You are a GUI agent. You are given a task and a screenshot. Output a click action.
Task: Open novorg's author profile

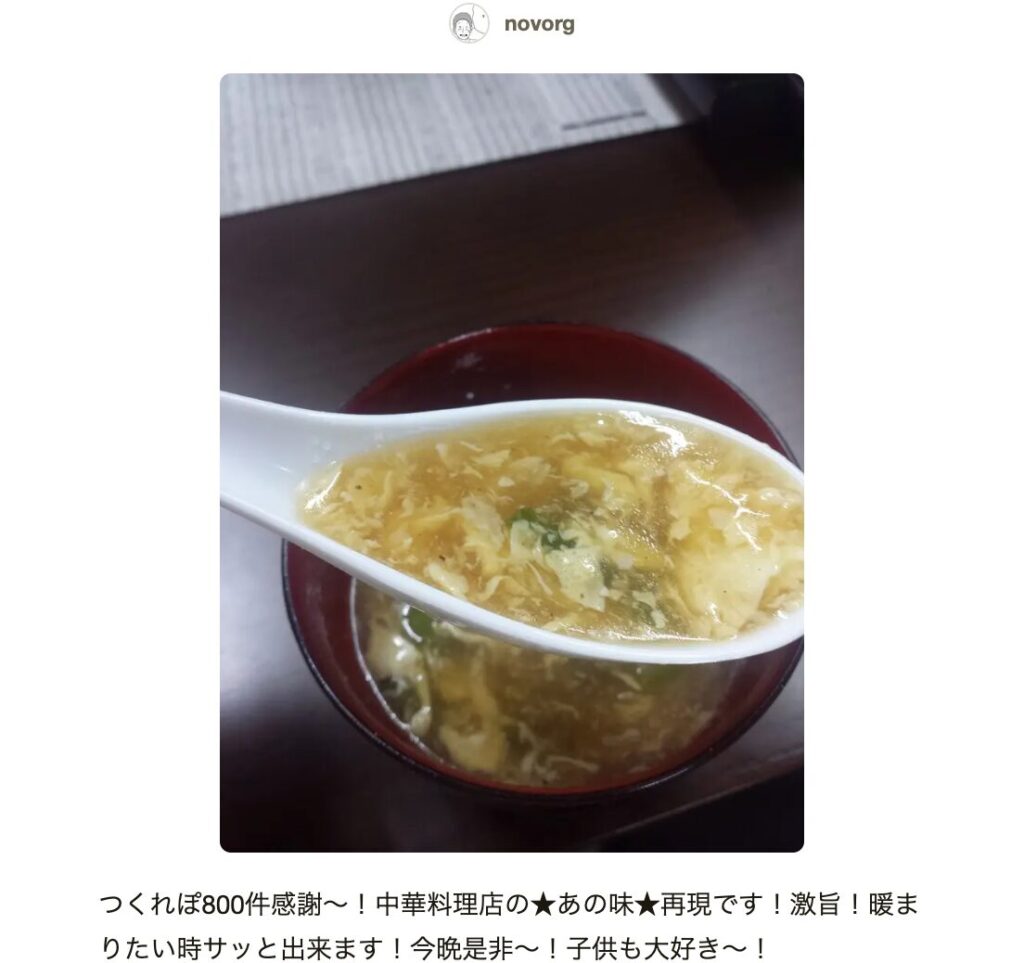click(x=538, y=24)
